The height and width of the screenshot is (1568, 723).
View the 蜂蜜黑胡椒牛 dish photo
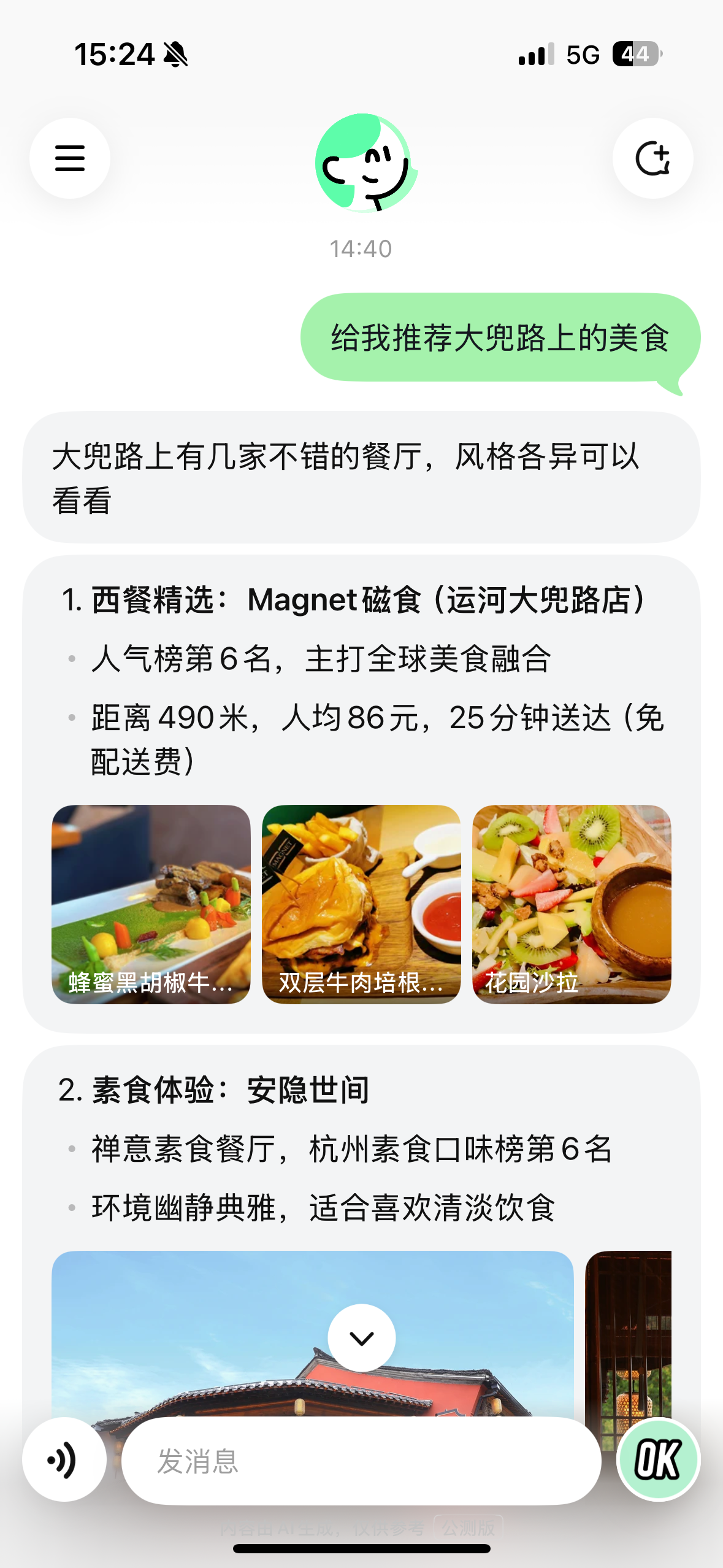click(151, 904)
